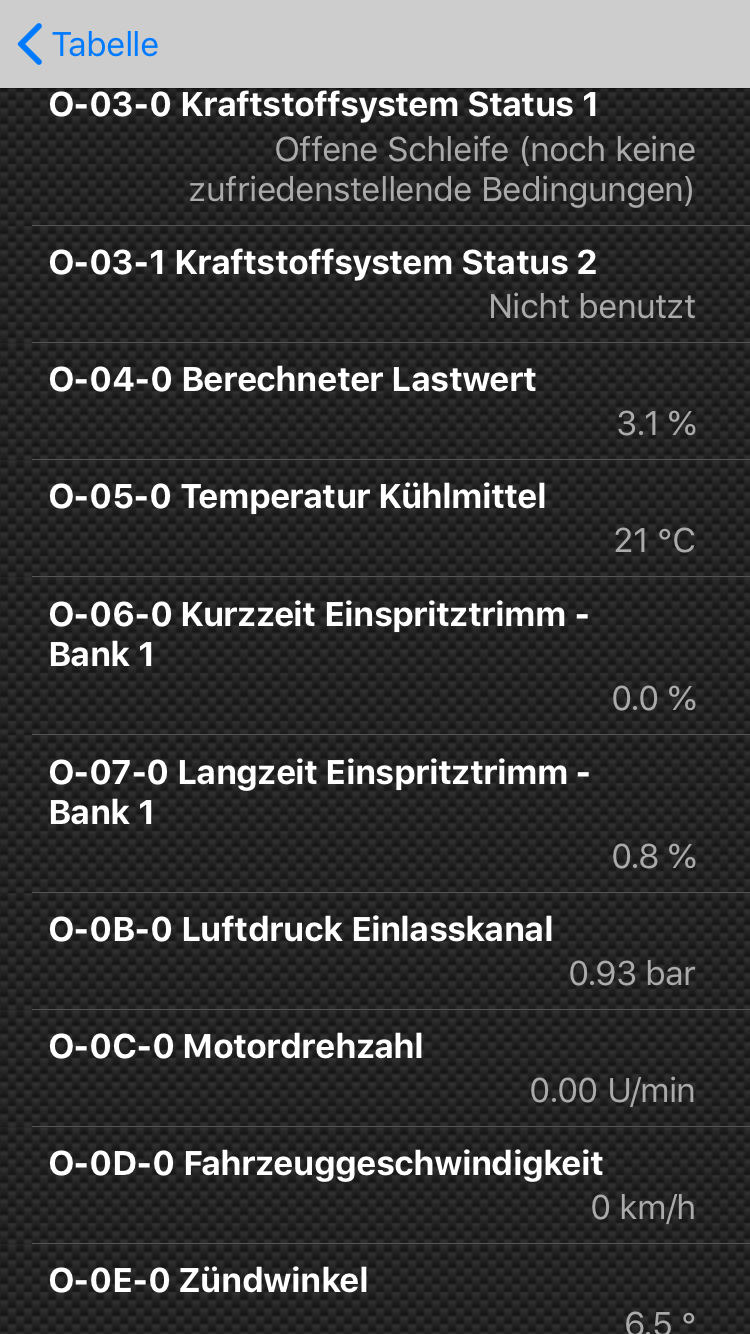Go back to Tabelle
750x1334 pixels.
88,45
